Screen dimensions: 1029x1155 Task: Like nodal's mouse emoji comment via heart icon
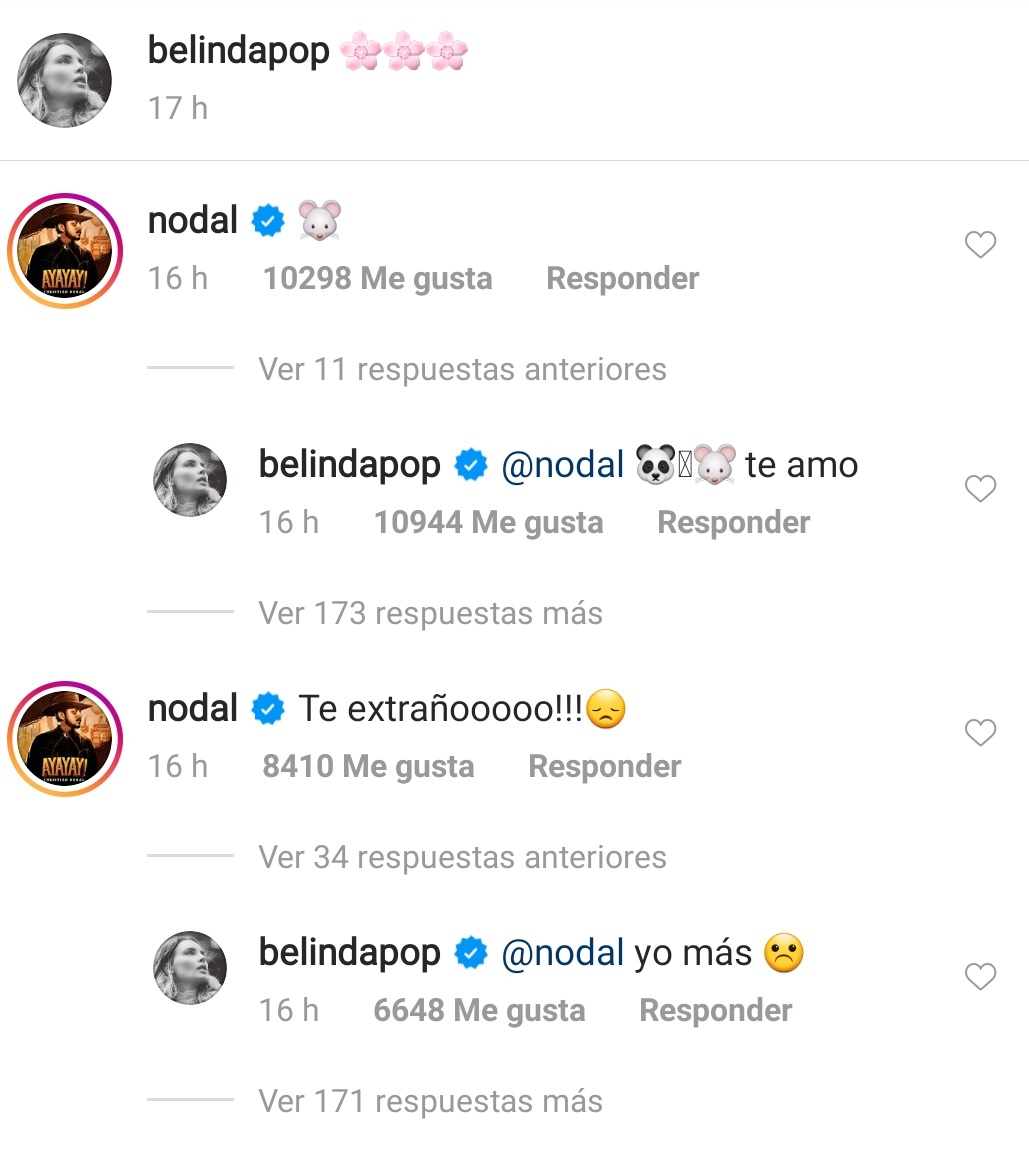pyautogui.click(x=980, y=243)
